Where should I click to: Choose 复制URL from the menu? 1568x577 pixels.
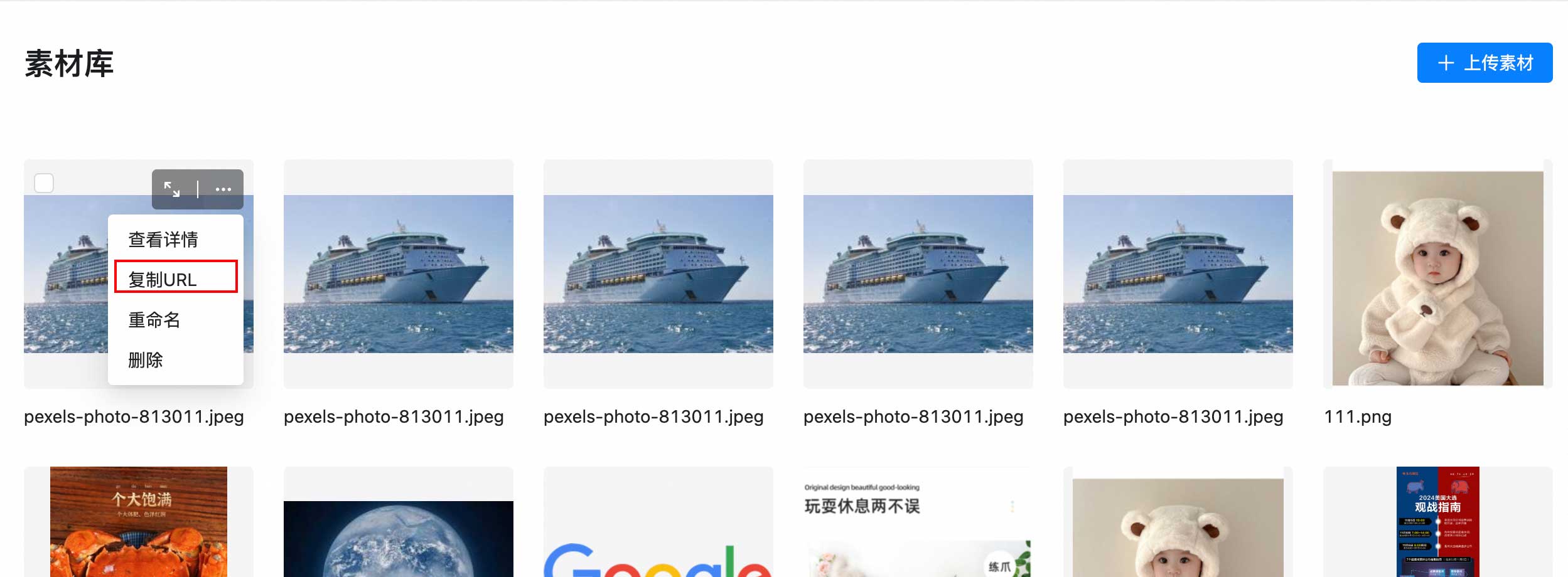163,279
